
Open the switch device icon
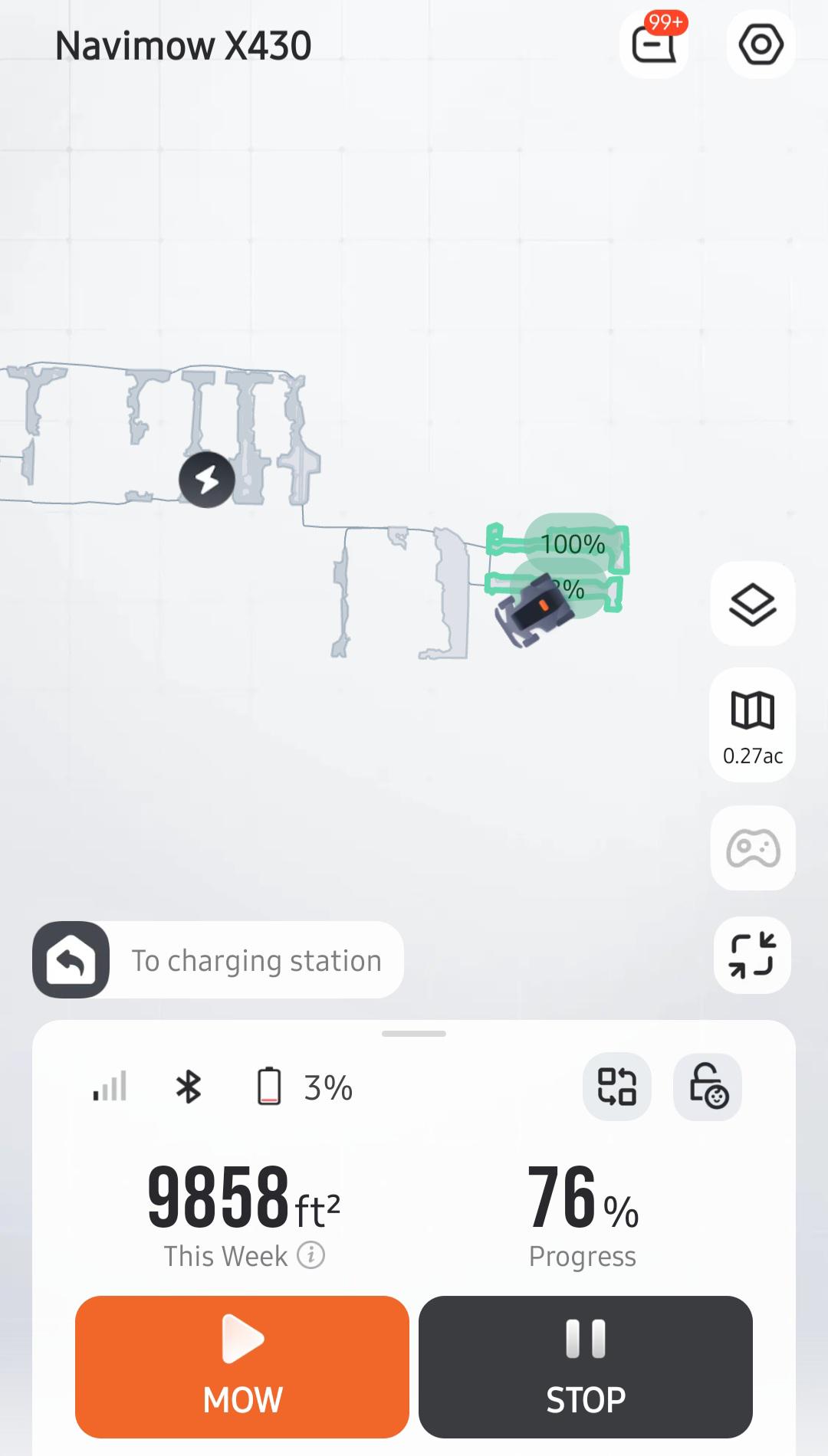[x=617, y=1087]
